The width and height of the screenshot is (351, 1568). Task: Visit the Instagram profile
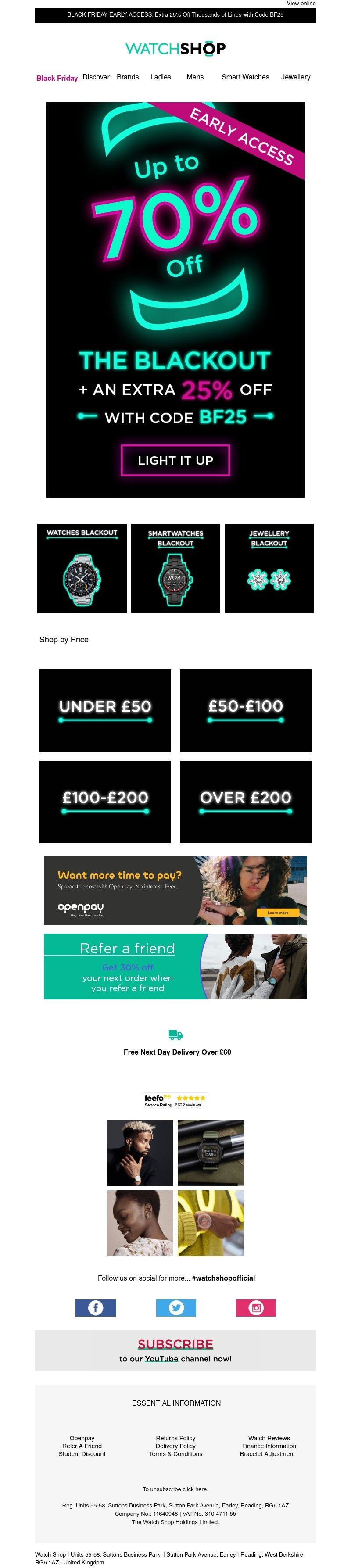point(255,1307)
